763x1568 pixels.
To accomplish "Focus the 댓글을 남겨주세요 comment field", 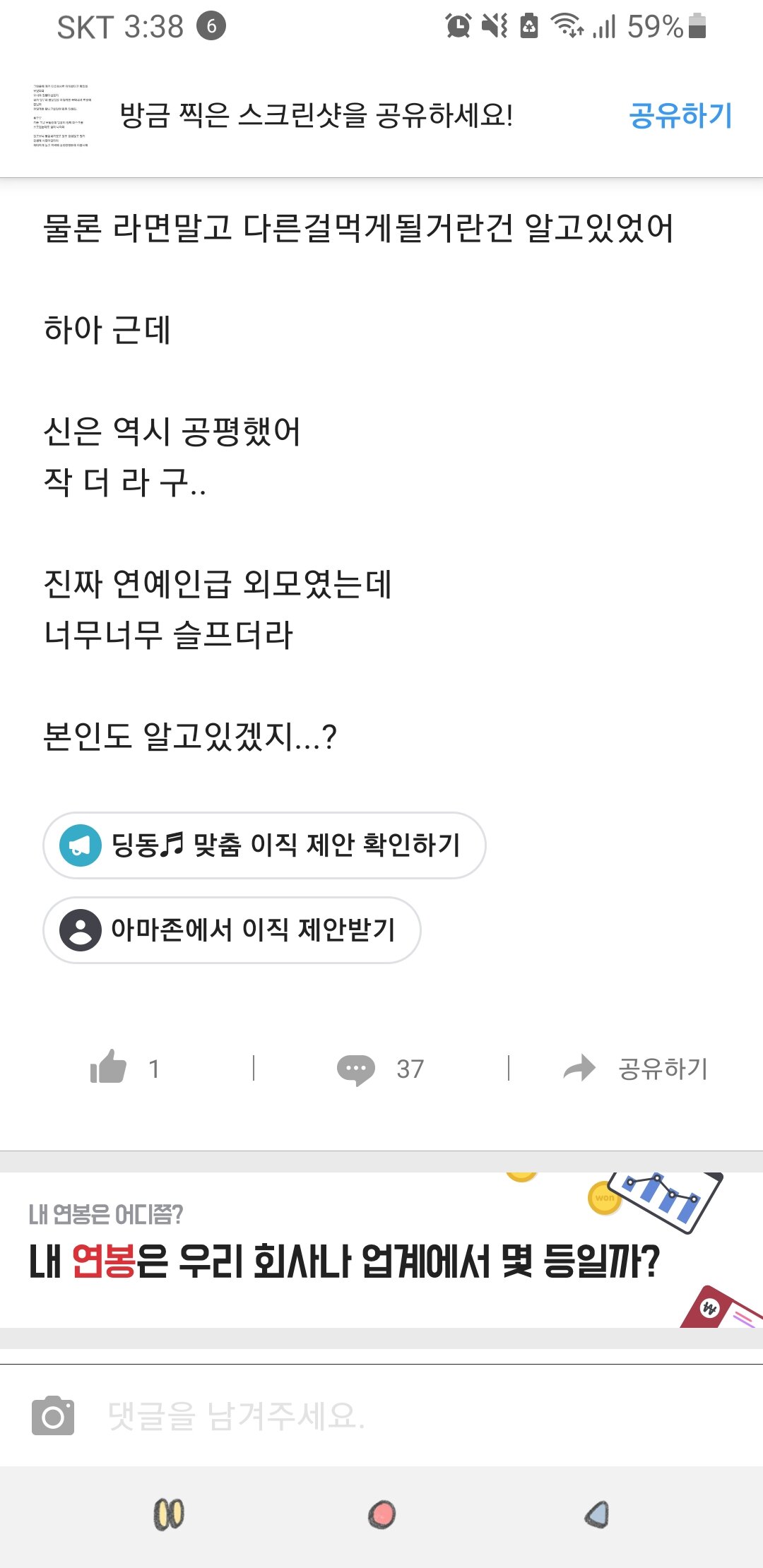I will tap(396, 1416).
